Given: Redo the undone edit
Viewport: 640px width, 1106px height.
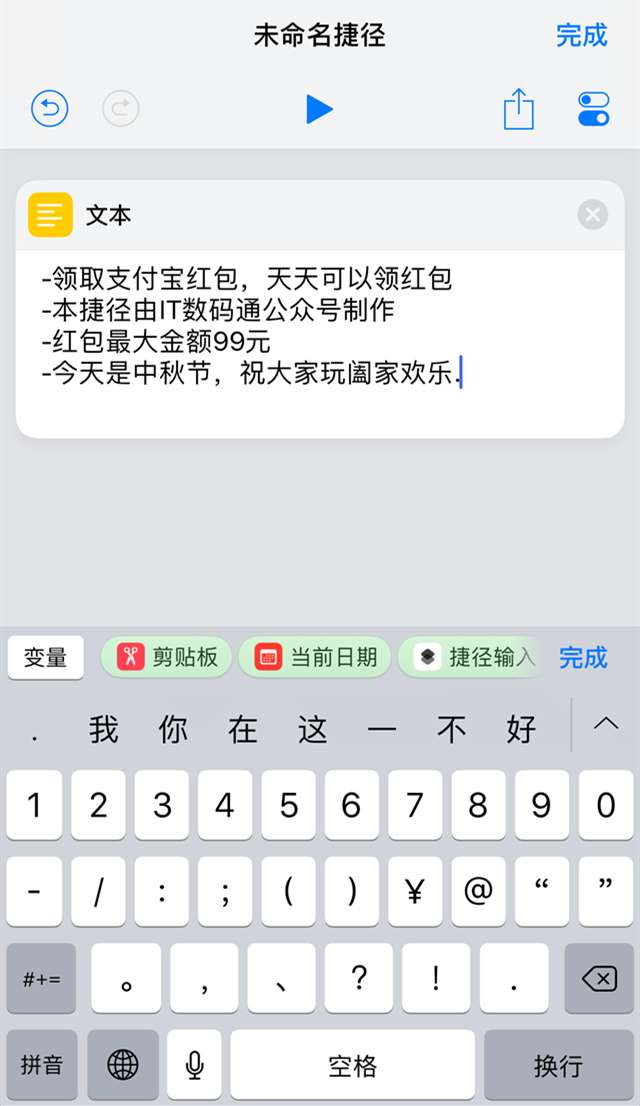Looking at the screenshot, I should (121, 108).
